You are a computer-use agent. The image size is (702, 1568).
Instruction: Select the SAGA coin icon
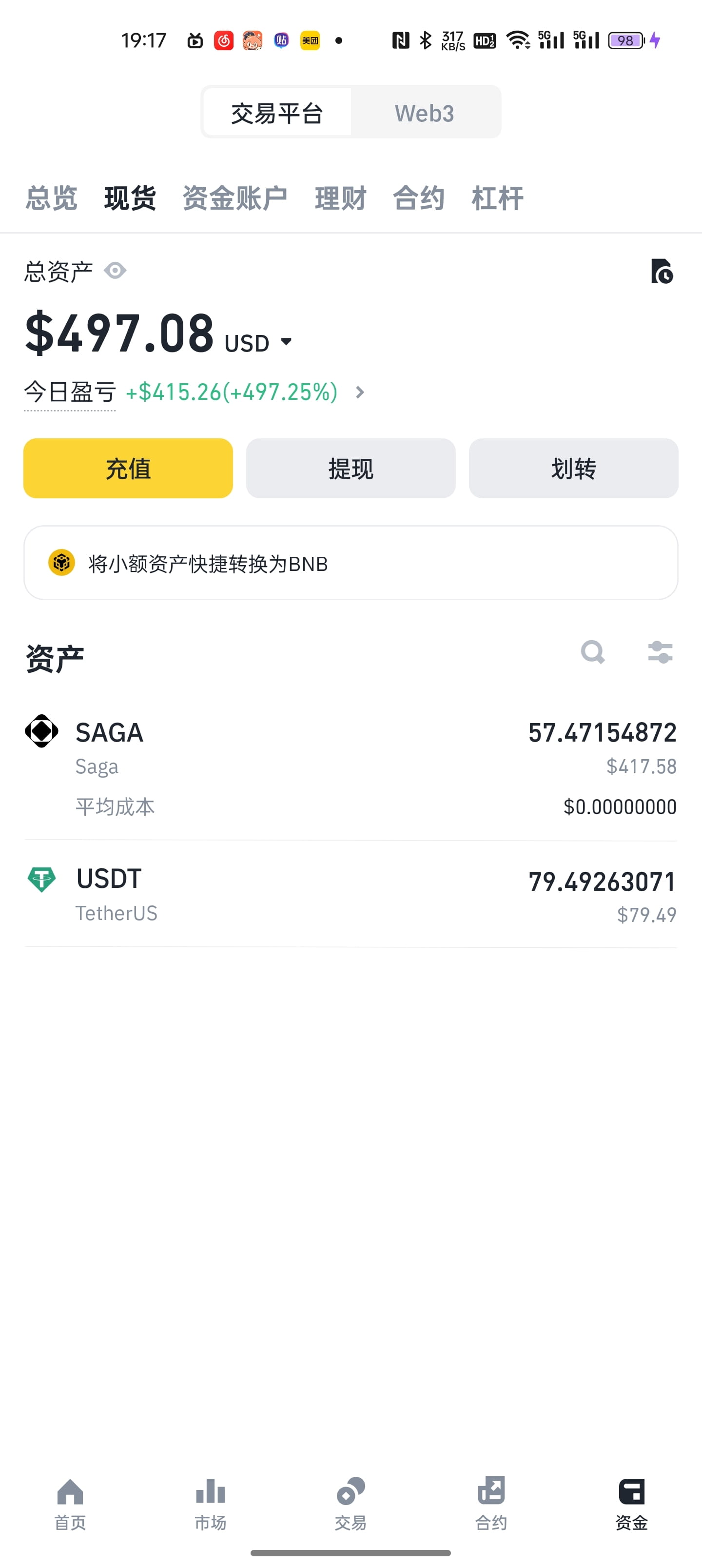(41, 731)
